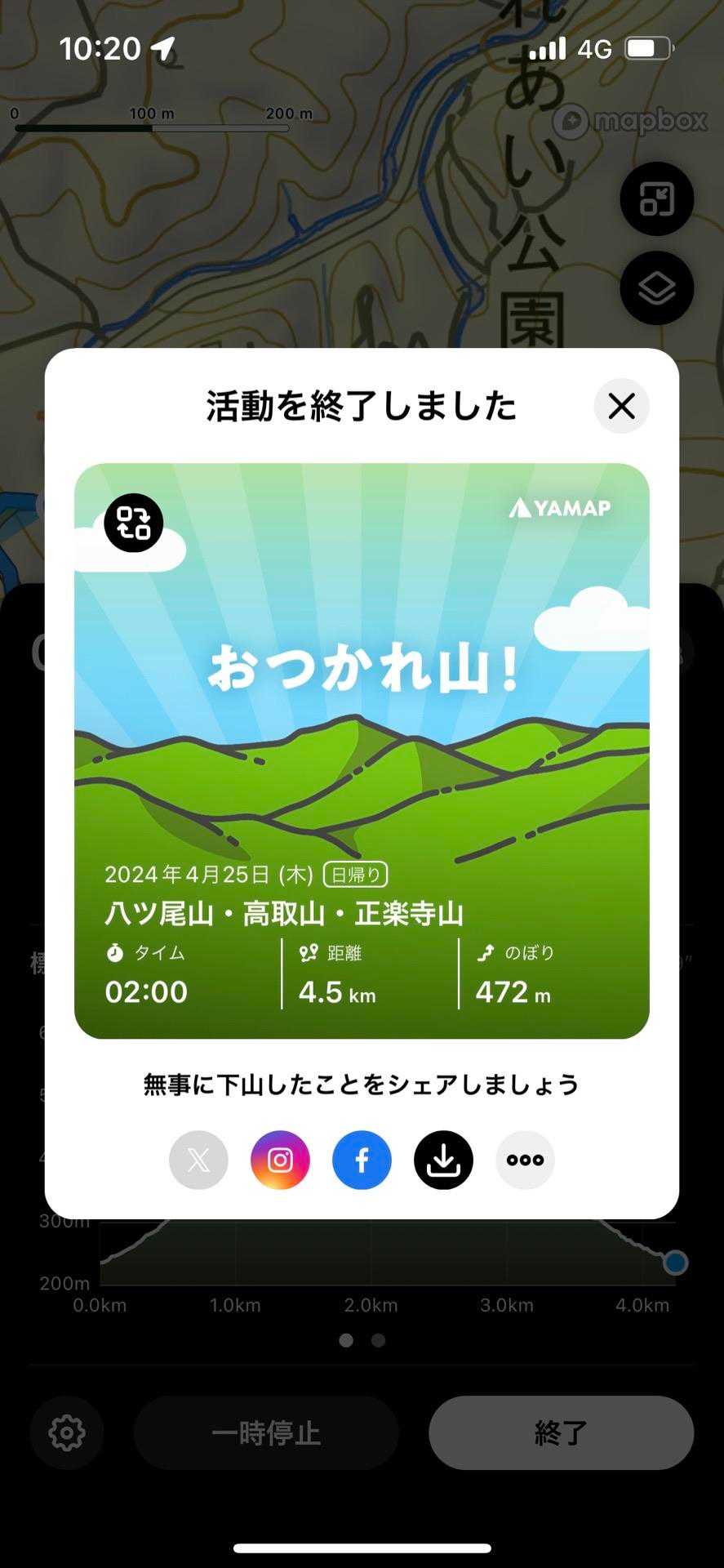724x1568 pixels.
Task: Switch the share card design
Action: pos(134,523)
